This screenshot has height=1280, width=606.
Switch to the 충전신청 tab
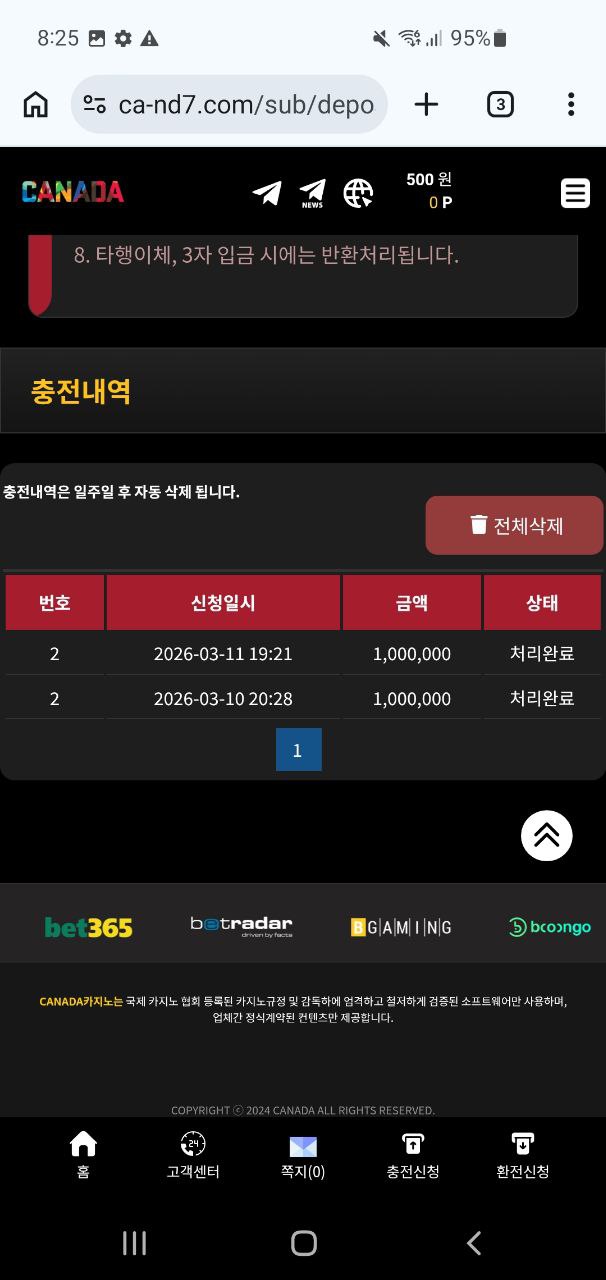click(x=413, y=1155)
